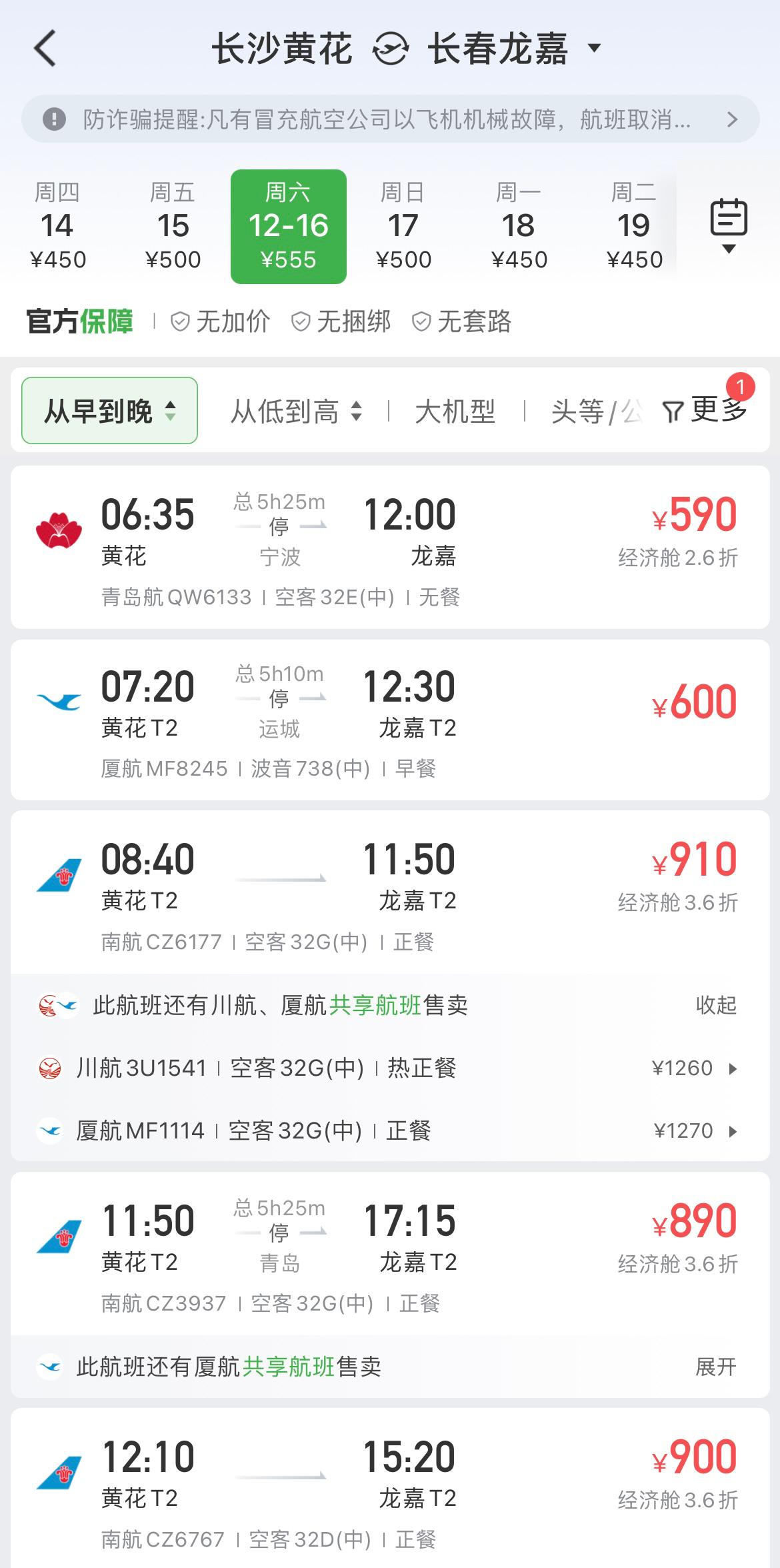Sort by price with 从低到高
The image size is (780, 1568).
pyautogui.click(x=296, y=412)
